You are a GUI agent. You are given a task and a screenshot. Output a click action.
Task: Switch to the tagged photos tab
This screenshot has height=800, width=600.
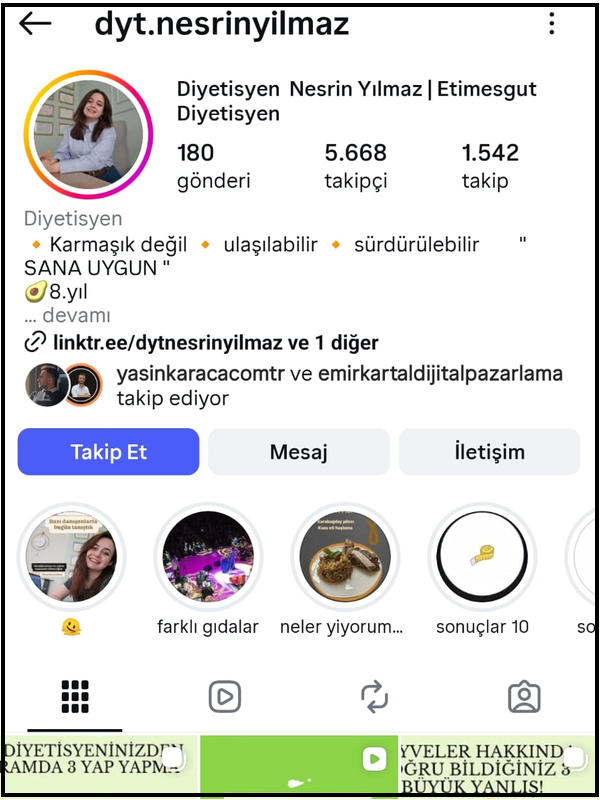524,696
